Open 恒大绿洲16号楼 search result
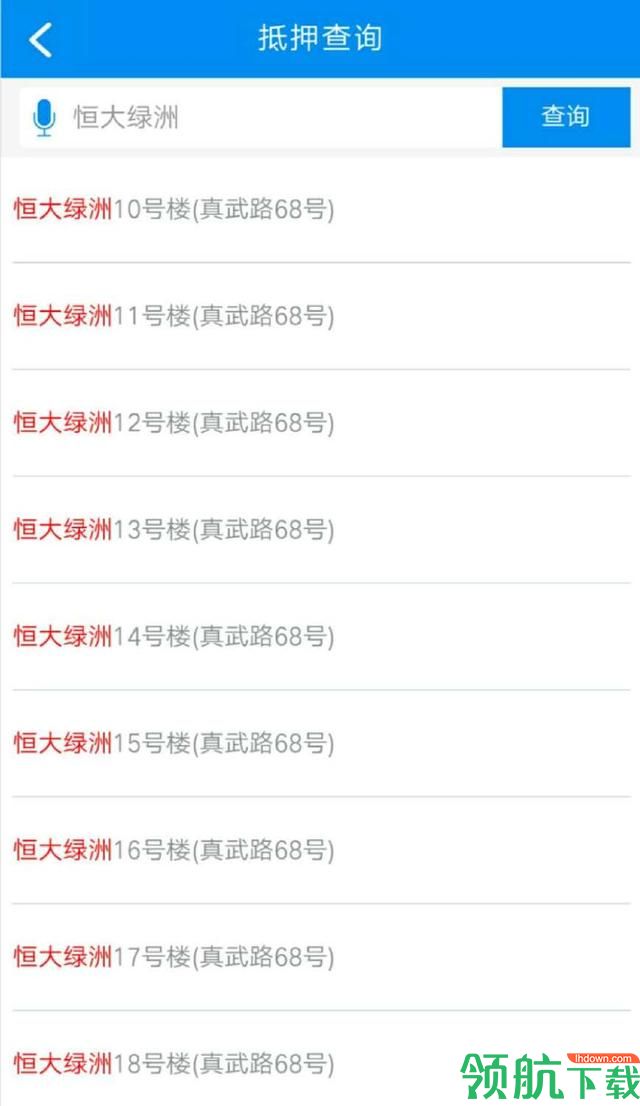 [174, 851]
